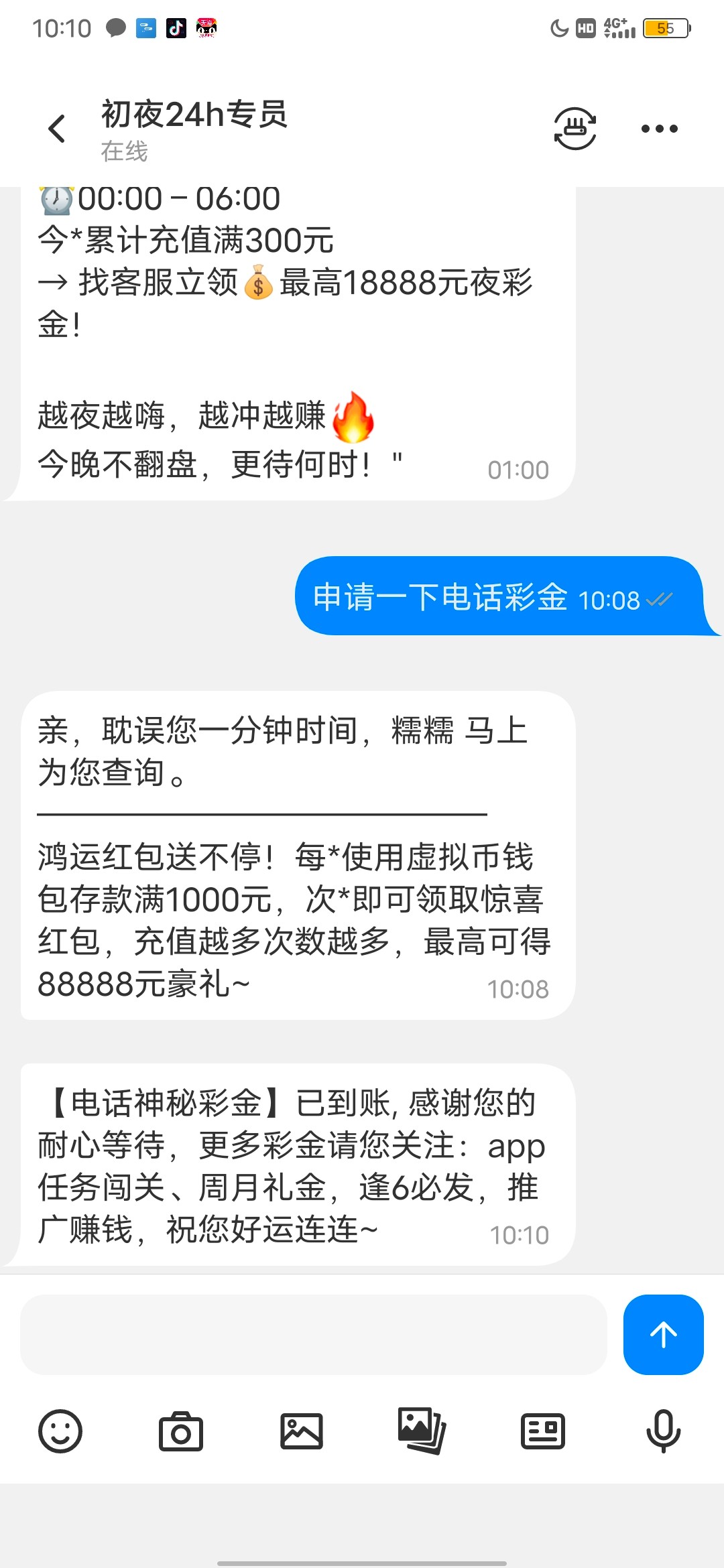Open the emoji picker

[60, 1431]
